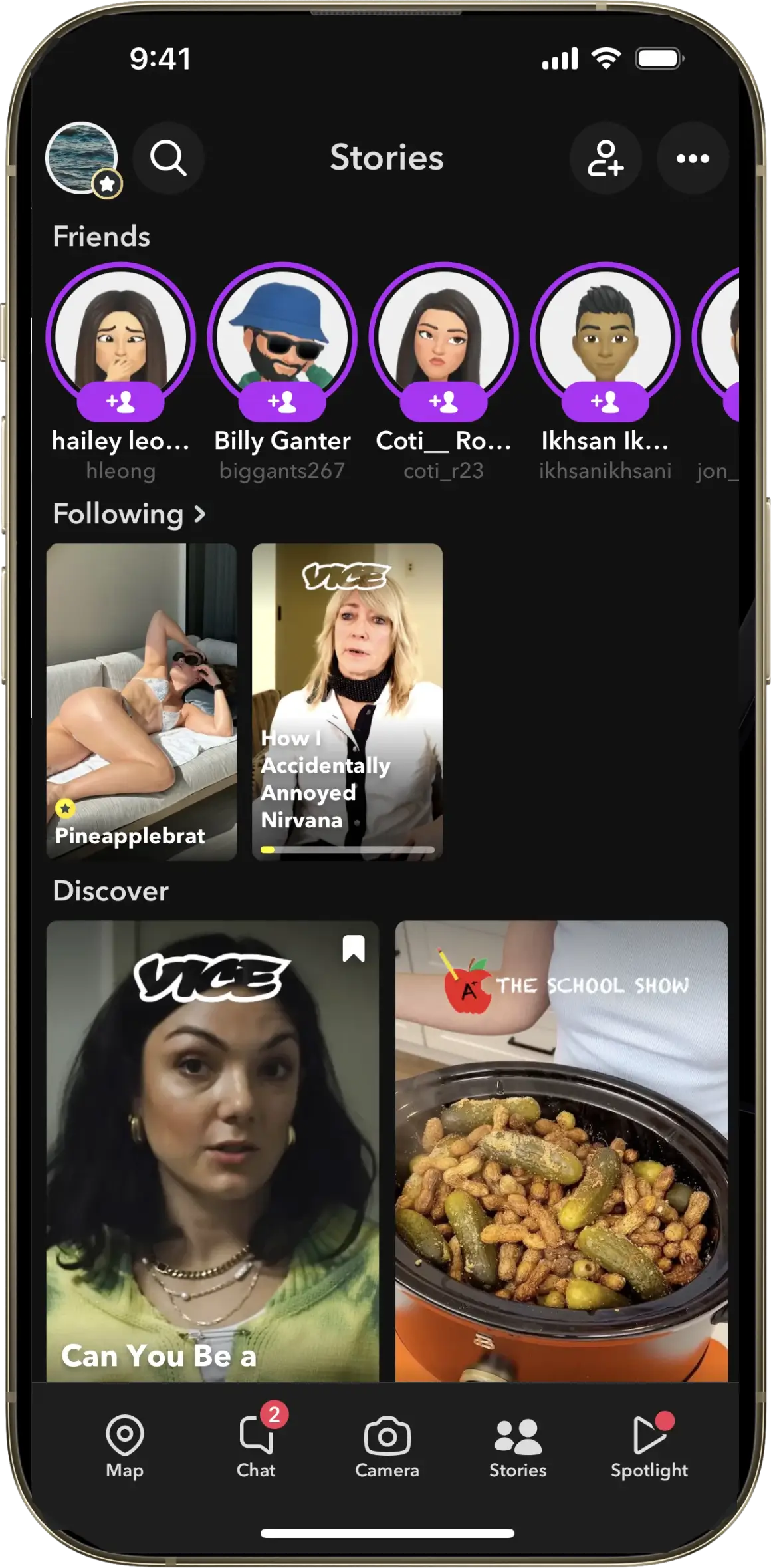Open the three-dot more menu

(693, 158)
